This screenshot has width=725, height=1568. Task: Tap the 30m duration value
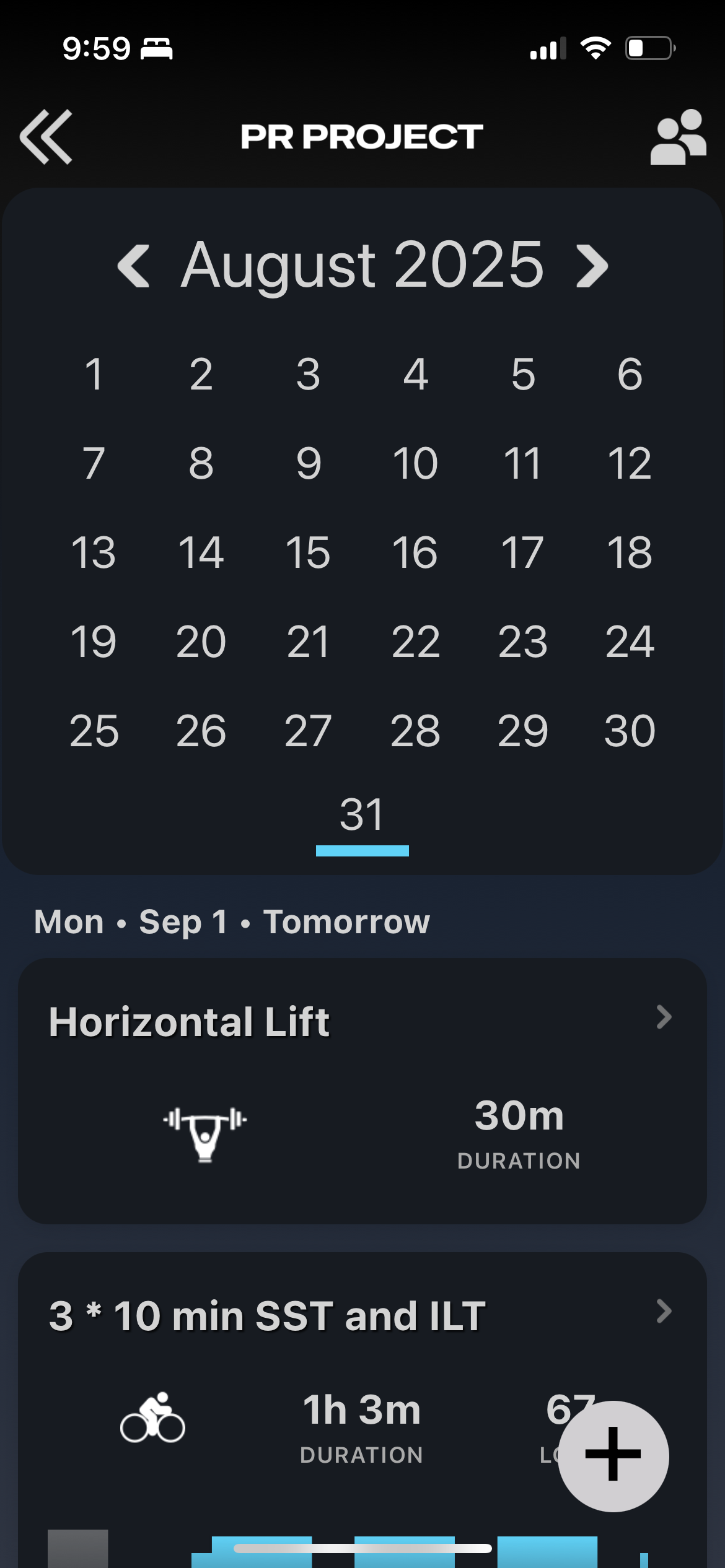pyautogui.click(x=519, y=1115)
